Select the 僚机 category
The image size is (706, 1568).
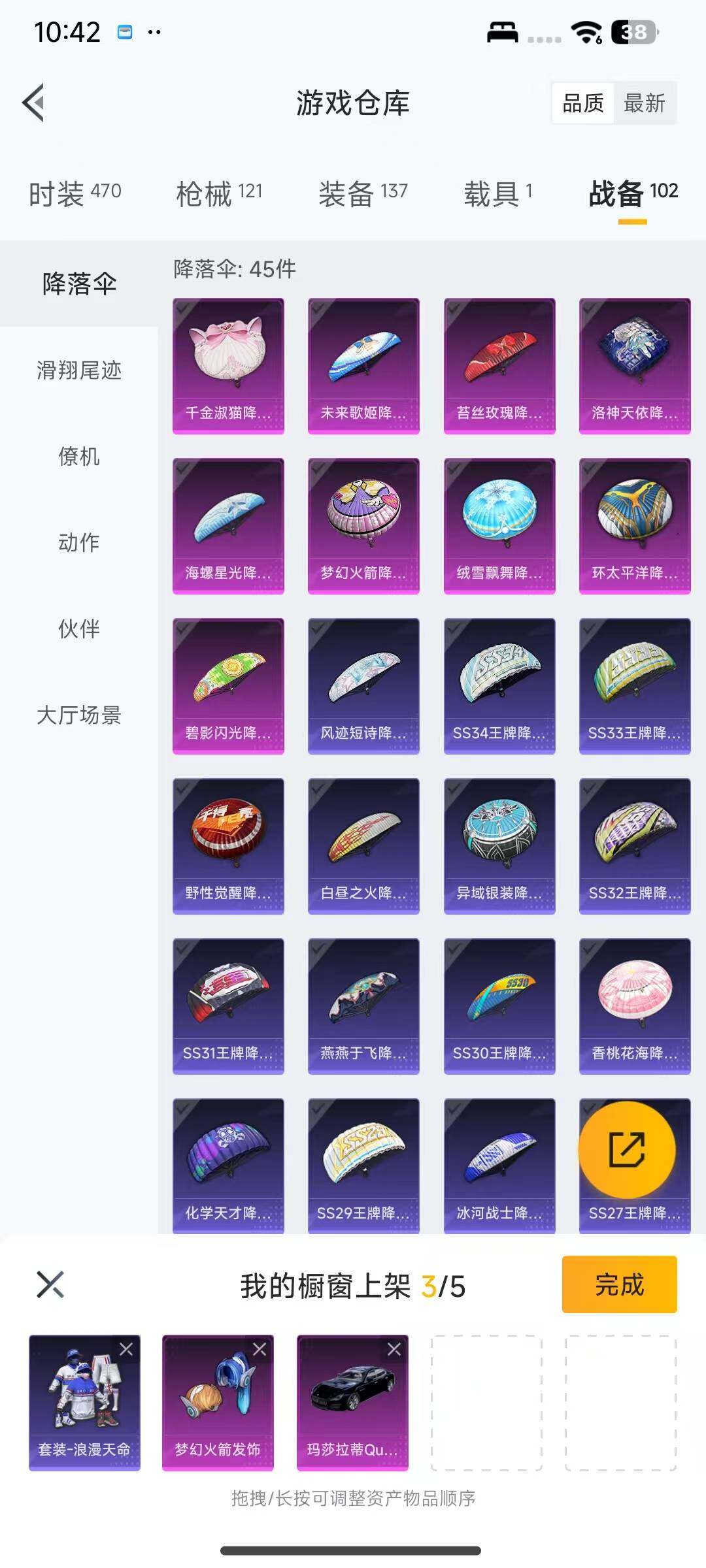coord(79,457)
